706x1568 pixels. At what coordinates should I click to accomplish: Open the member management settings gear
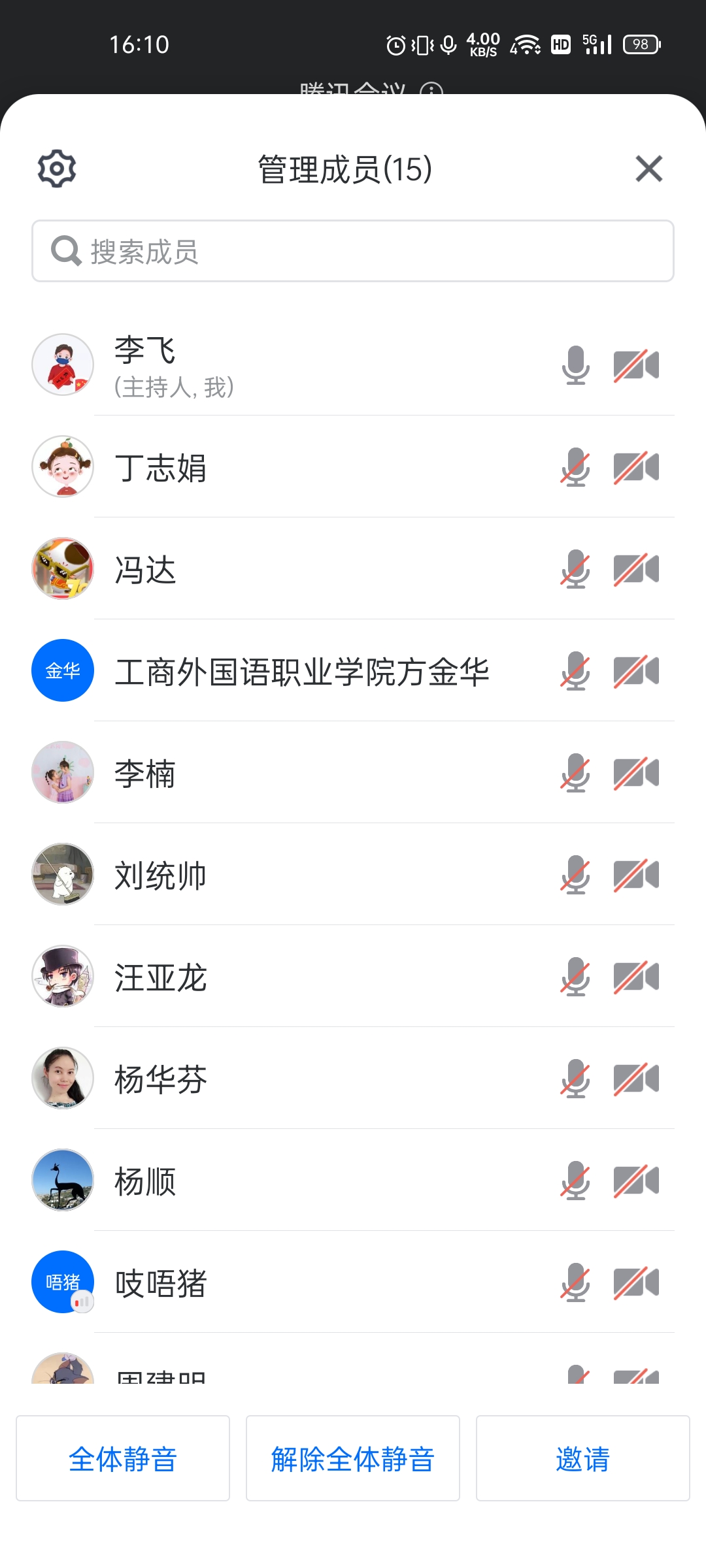click(57, 169)
